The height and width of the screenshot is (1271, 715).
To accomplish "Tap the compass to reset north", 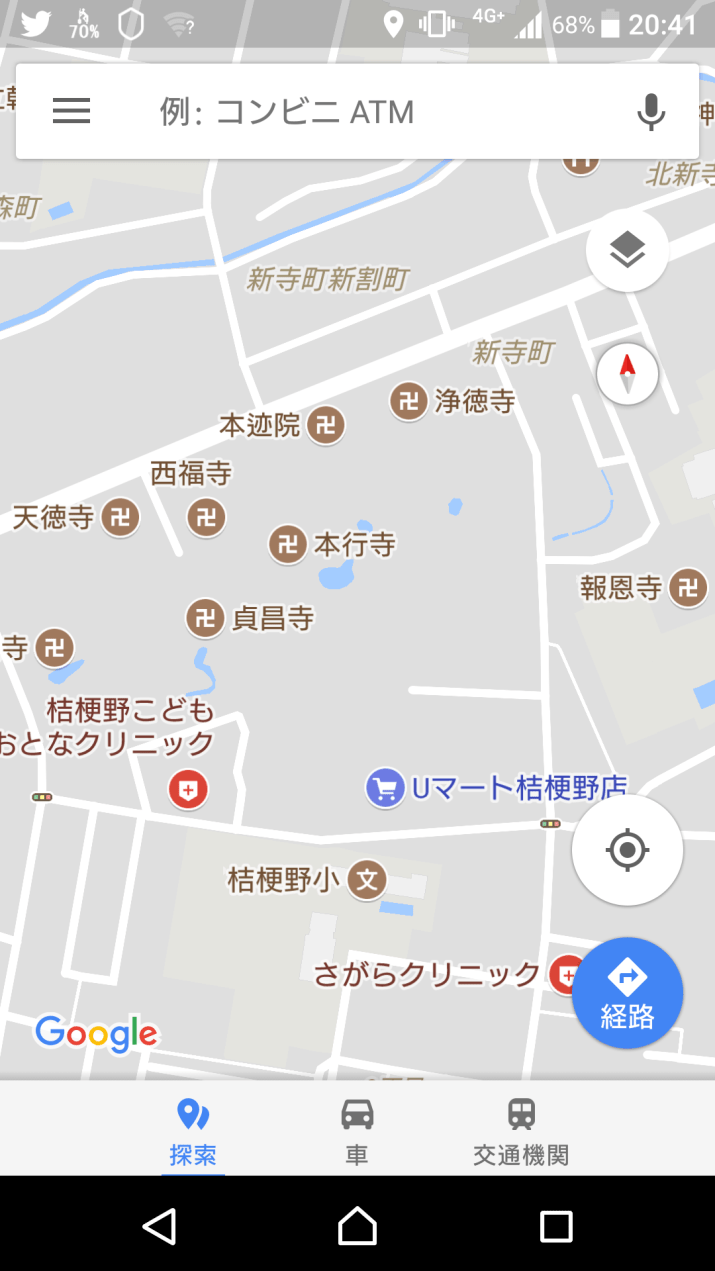I will point(627,374).
